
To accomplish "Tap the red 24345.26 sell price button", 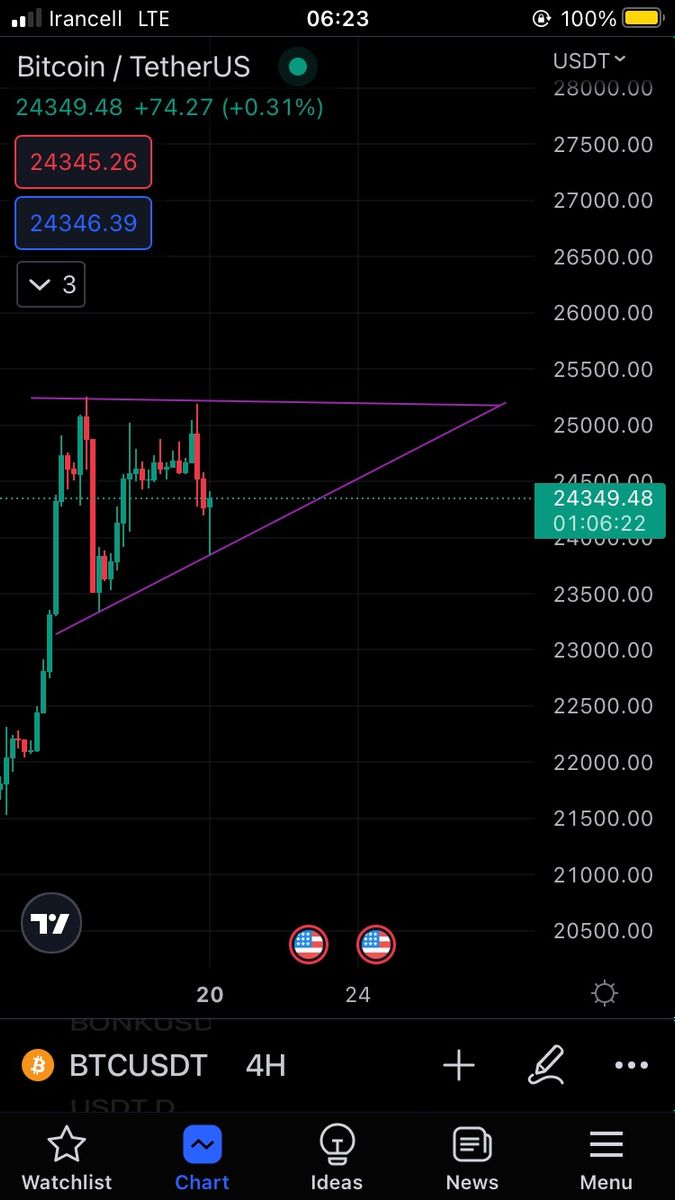I will 83,162.
